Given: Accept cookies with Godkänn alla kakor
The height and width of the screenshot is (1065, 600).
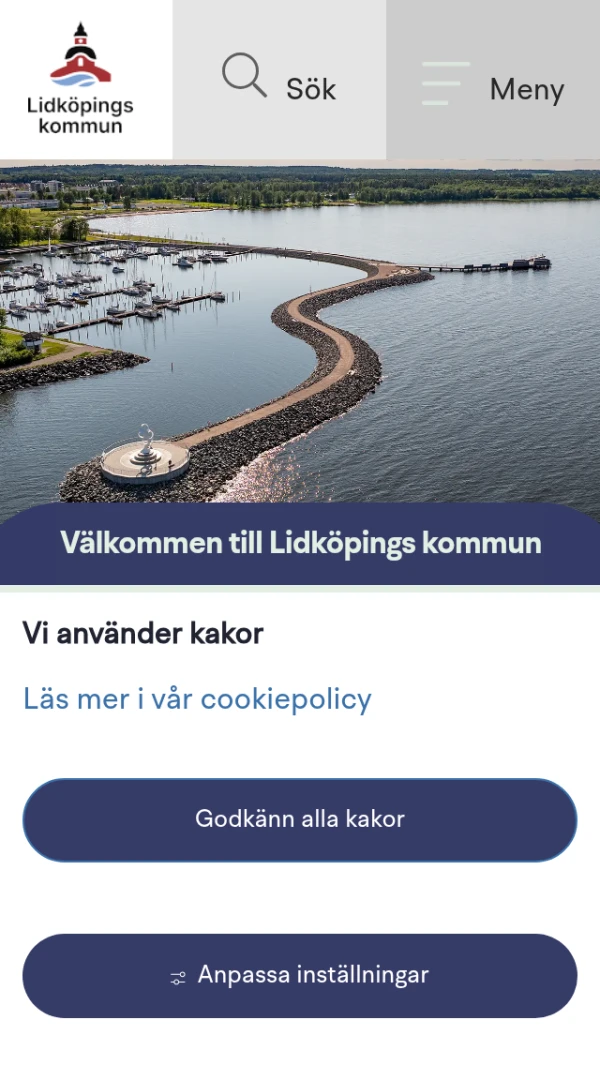Looking at the screenshot, I should 300,820.
